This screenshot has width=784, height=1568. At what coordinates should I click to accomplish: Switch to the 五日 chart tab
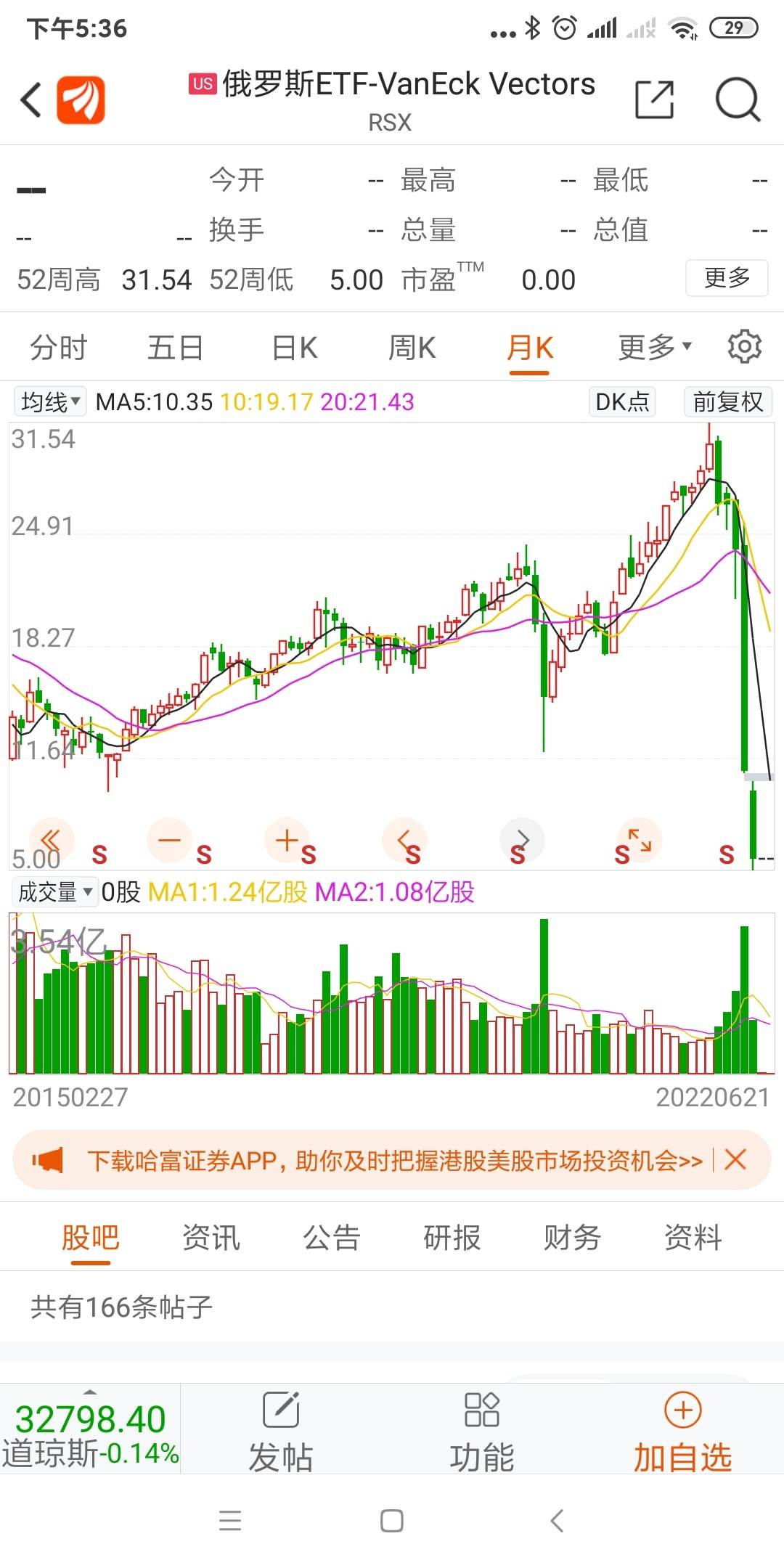pyautogui.click(x=175, y=348)
